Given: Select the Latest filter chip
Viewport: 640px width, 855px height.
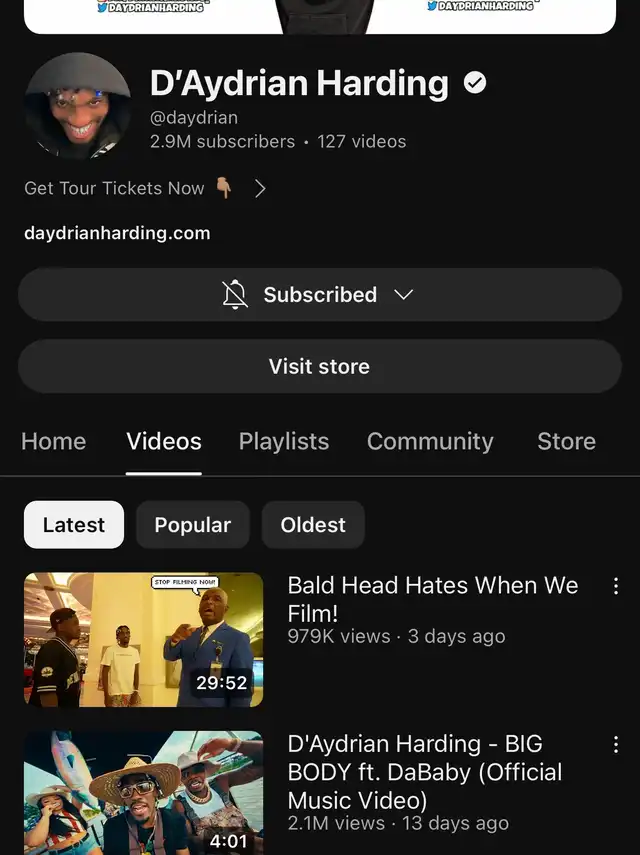Looking at the screenshot, I should (74, 525).
